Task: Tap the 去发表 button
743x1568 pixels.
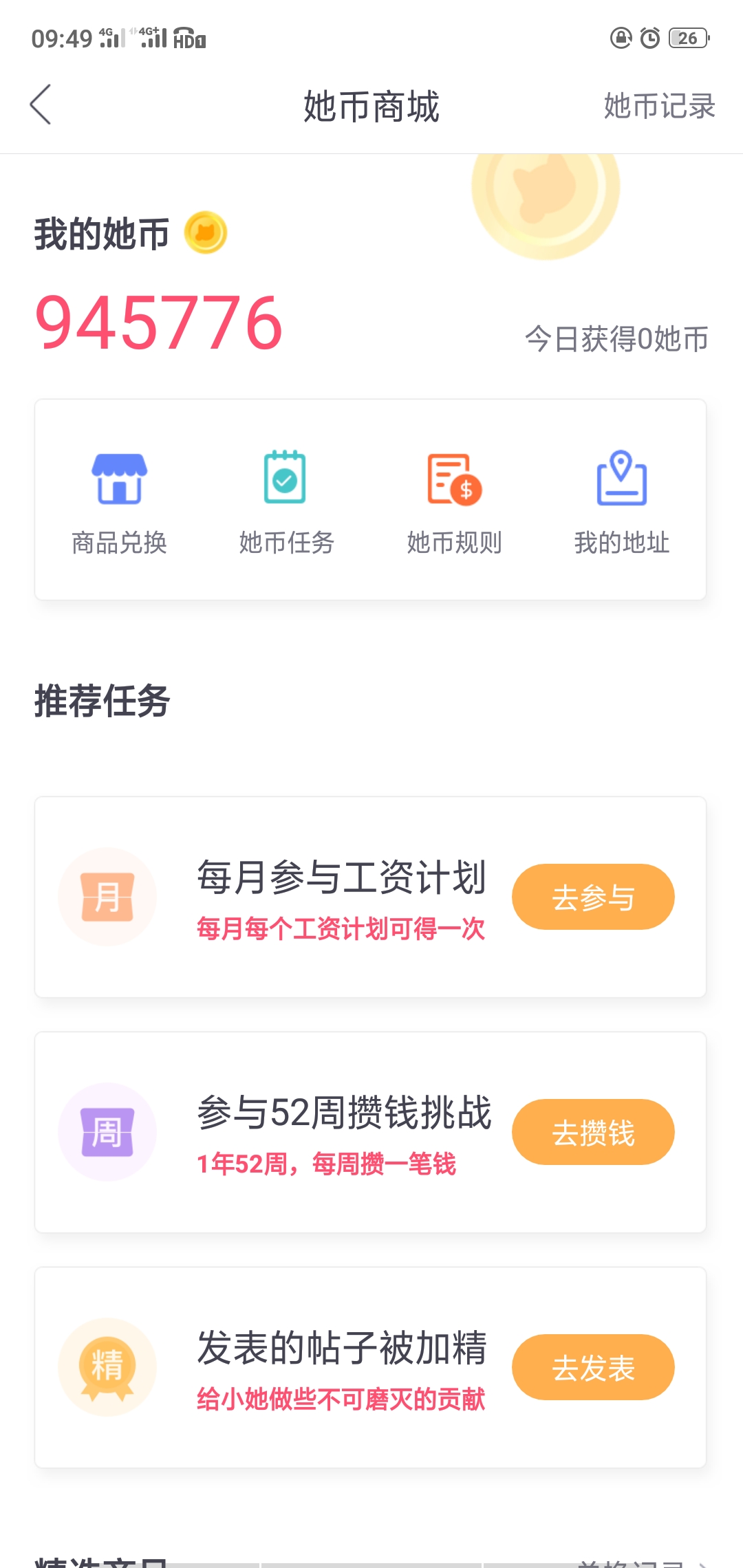Action: pos(593,1367)
